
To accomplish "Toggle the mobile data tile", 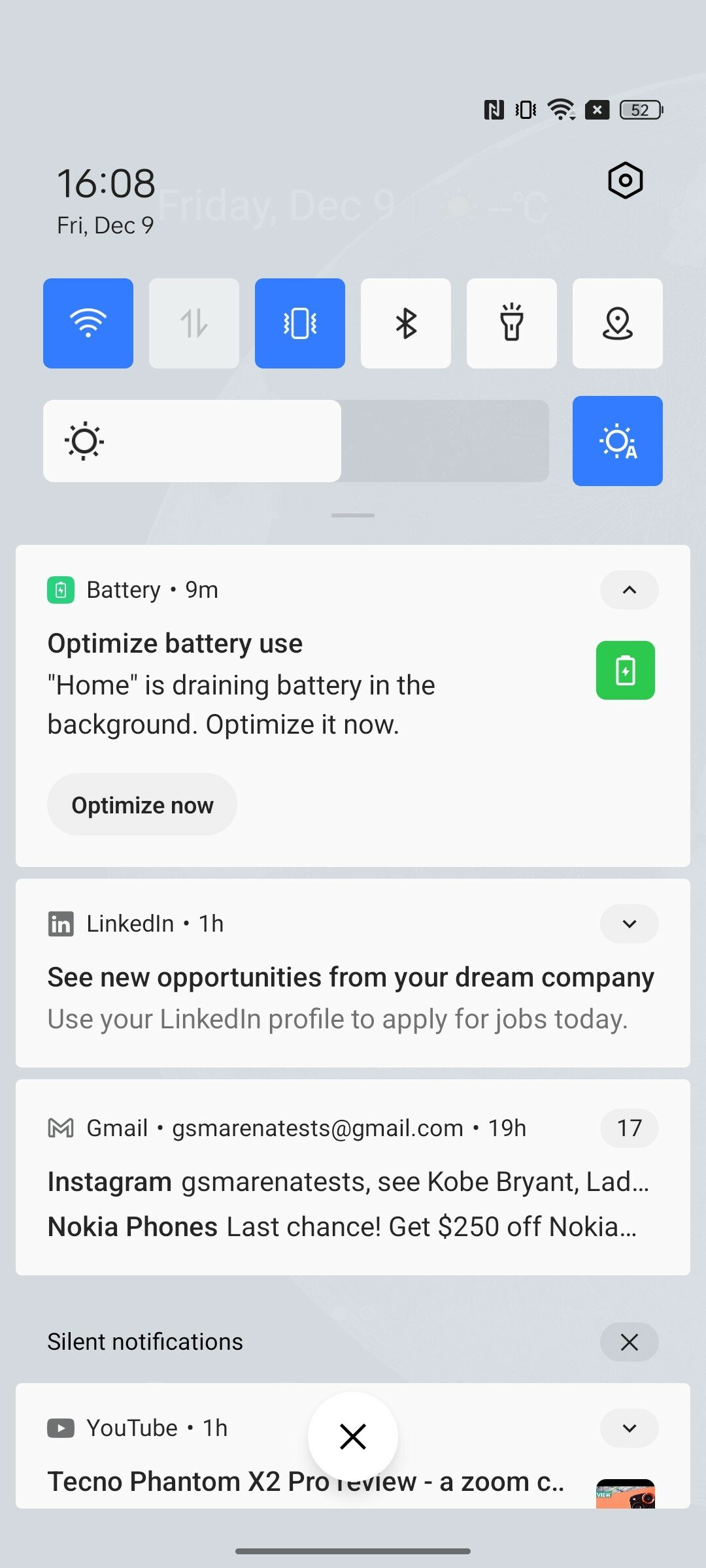I will tap(194, 323).
